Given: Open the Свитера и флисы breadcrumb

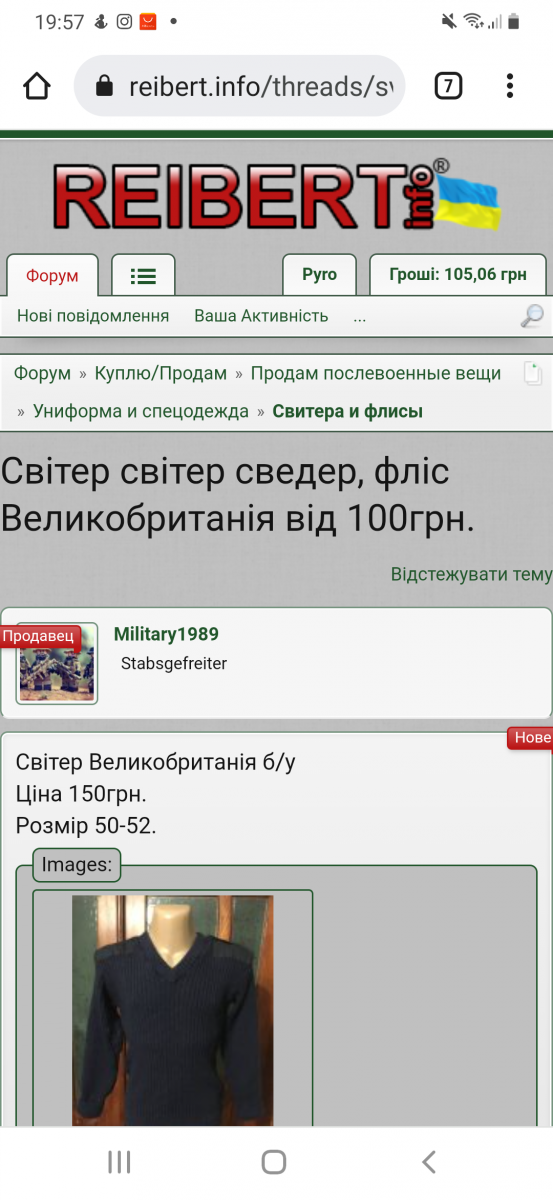Looking at the screenshot, I should tap(348, 411).
